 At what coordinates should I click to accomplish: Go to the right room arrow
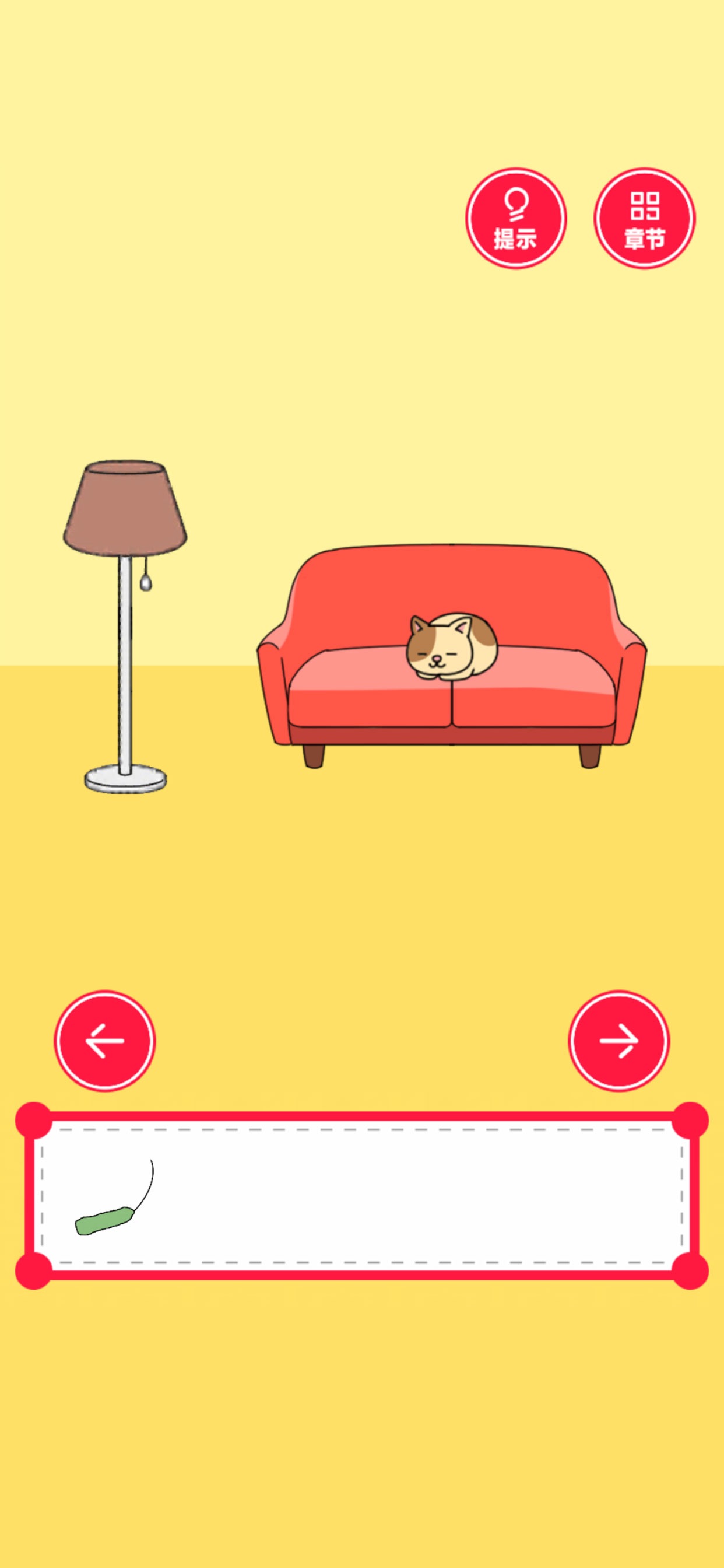tap(618, 1041)
